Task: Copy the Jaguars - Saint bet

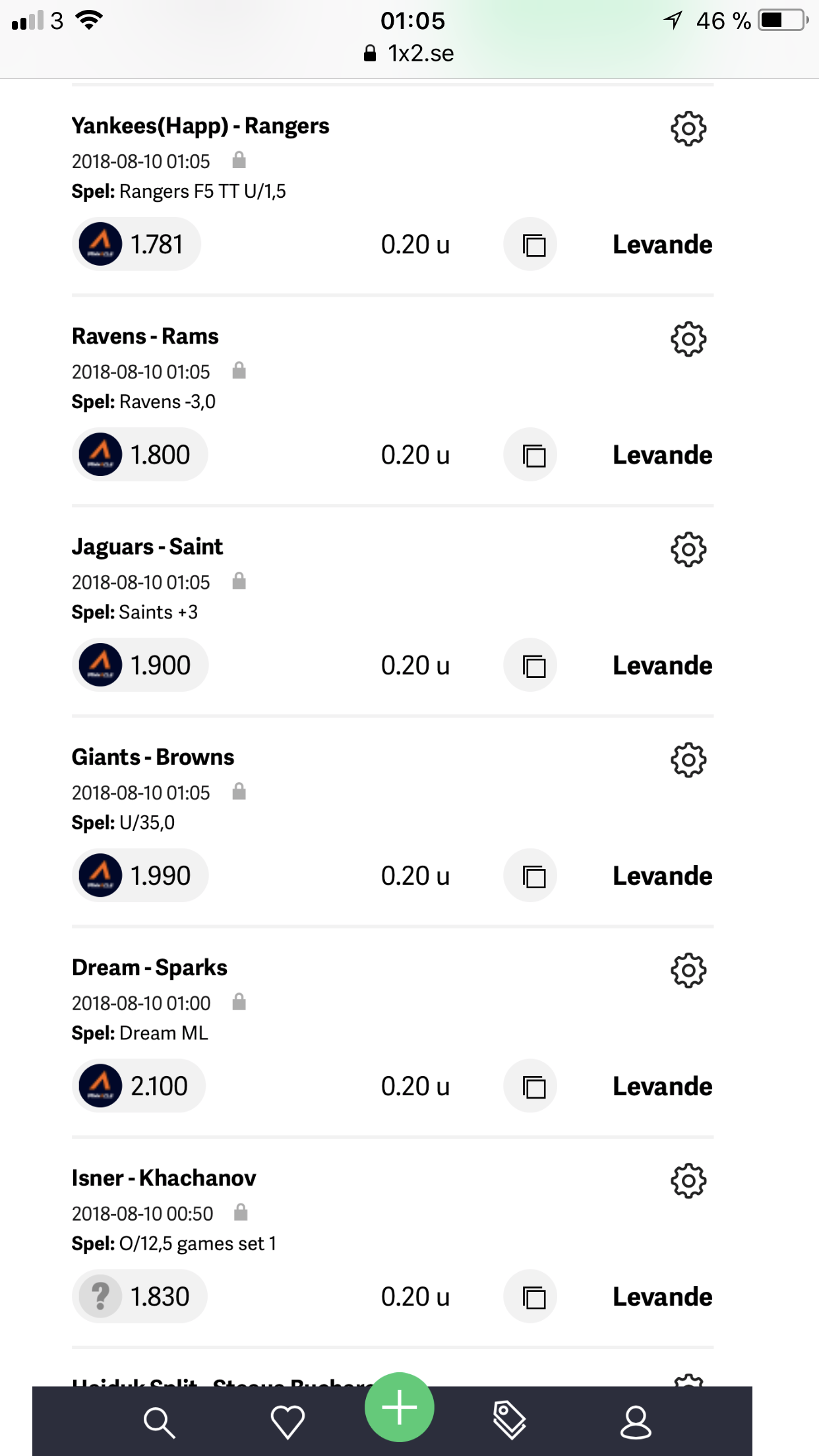Action: click(x=531, y=665)
